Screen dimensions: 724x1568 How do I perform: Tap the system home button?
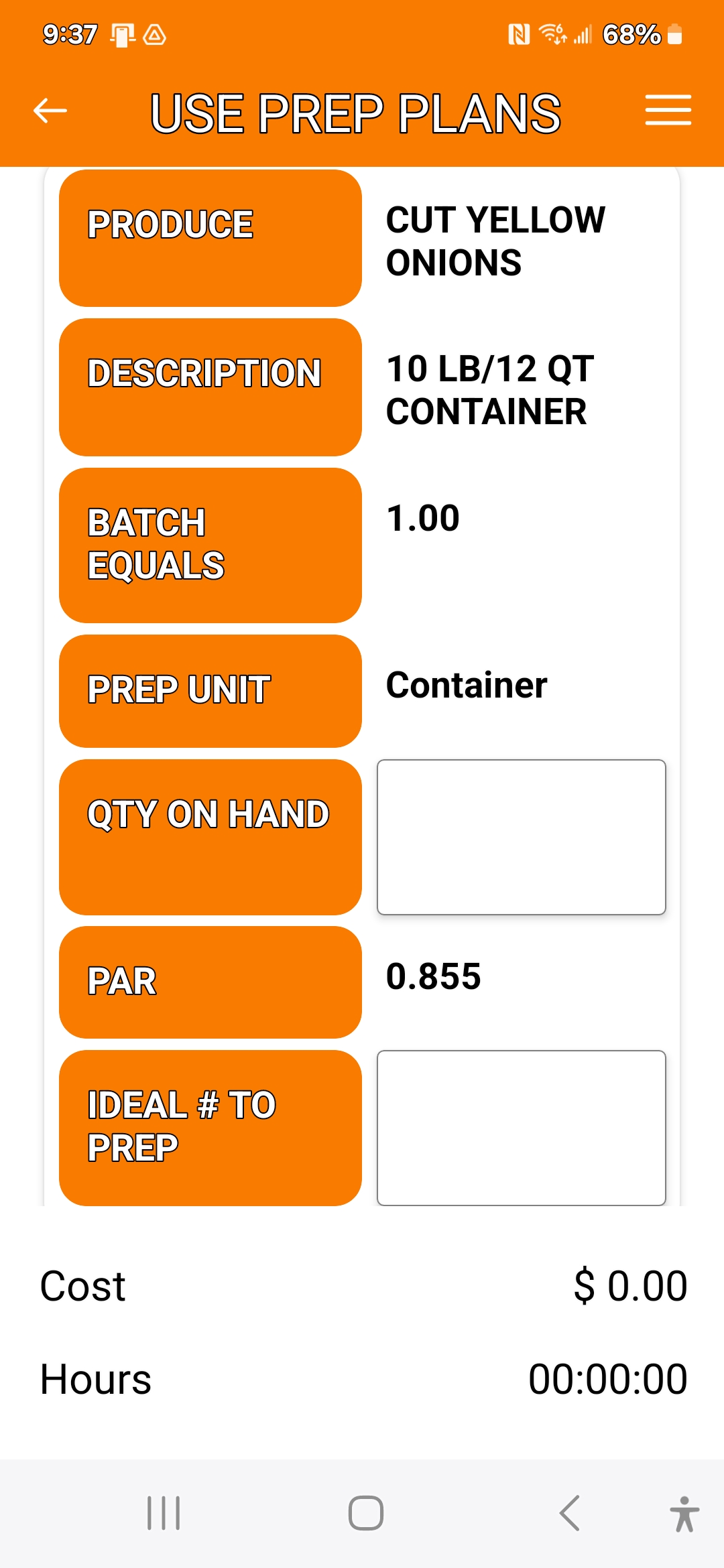click(x=365, y=1513)
